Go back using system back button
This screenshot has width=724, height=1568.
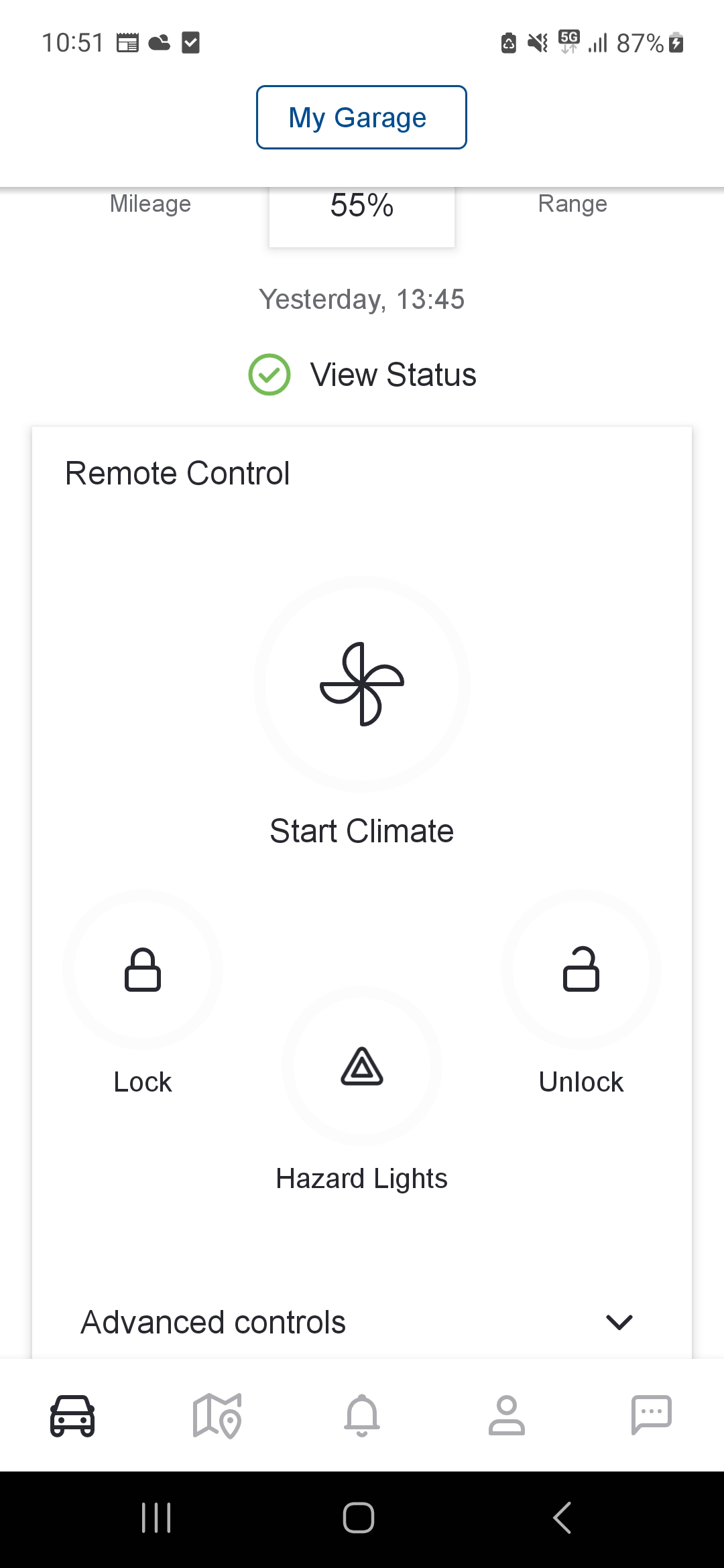click(x=562, y=1518)
